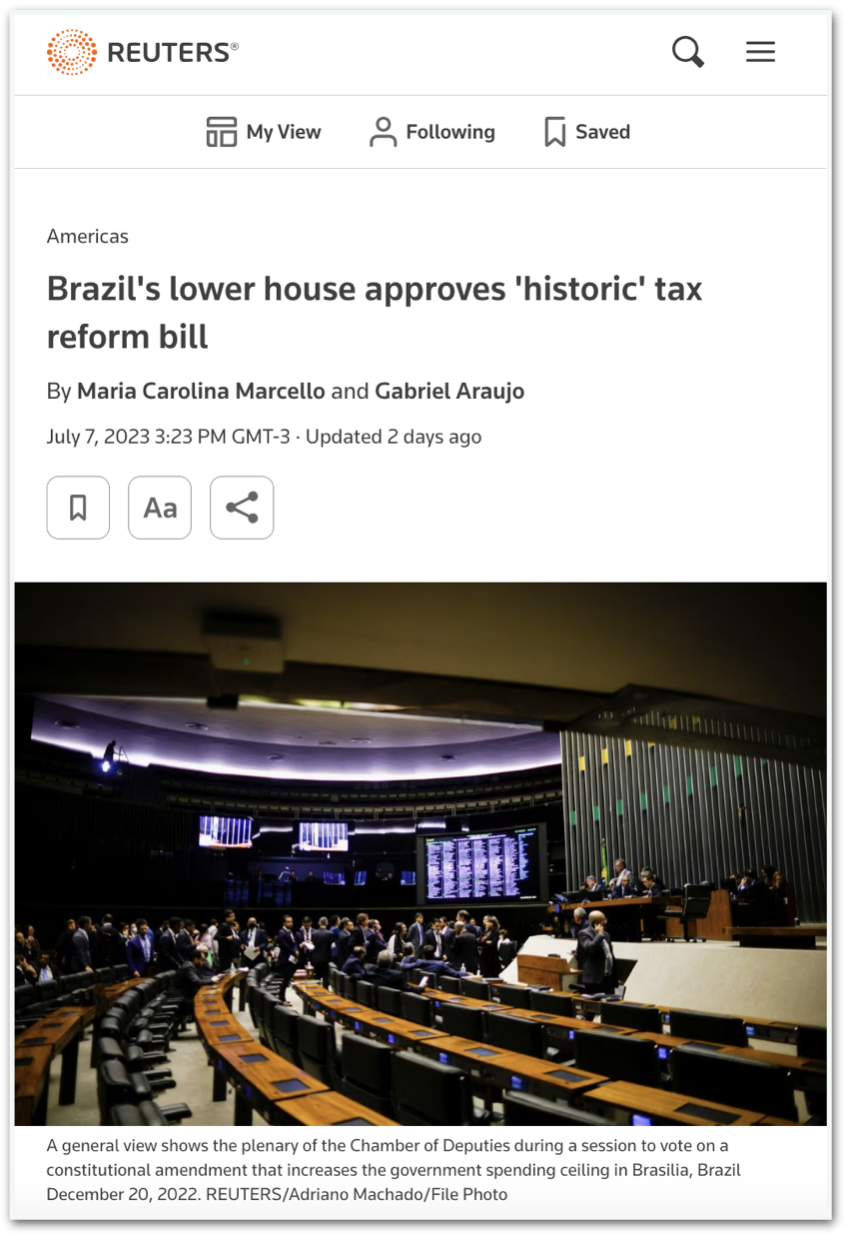The image size is (844, 1236).
Task: Share this article
Action: pos(241,508)
